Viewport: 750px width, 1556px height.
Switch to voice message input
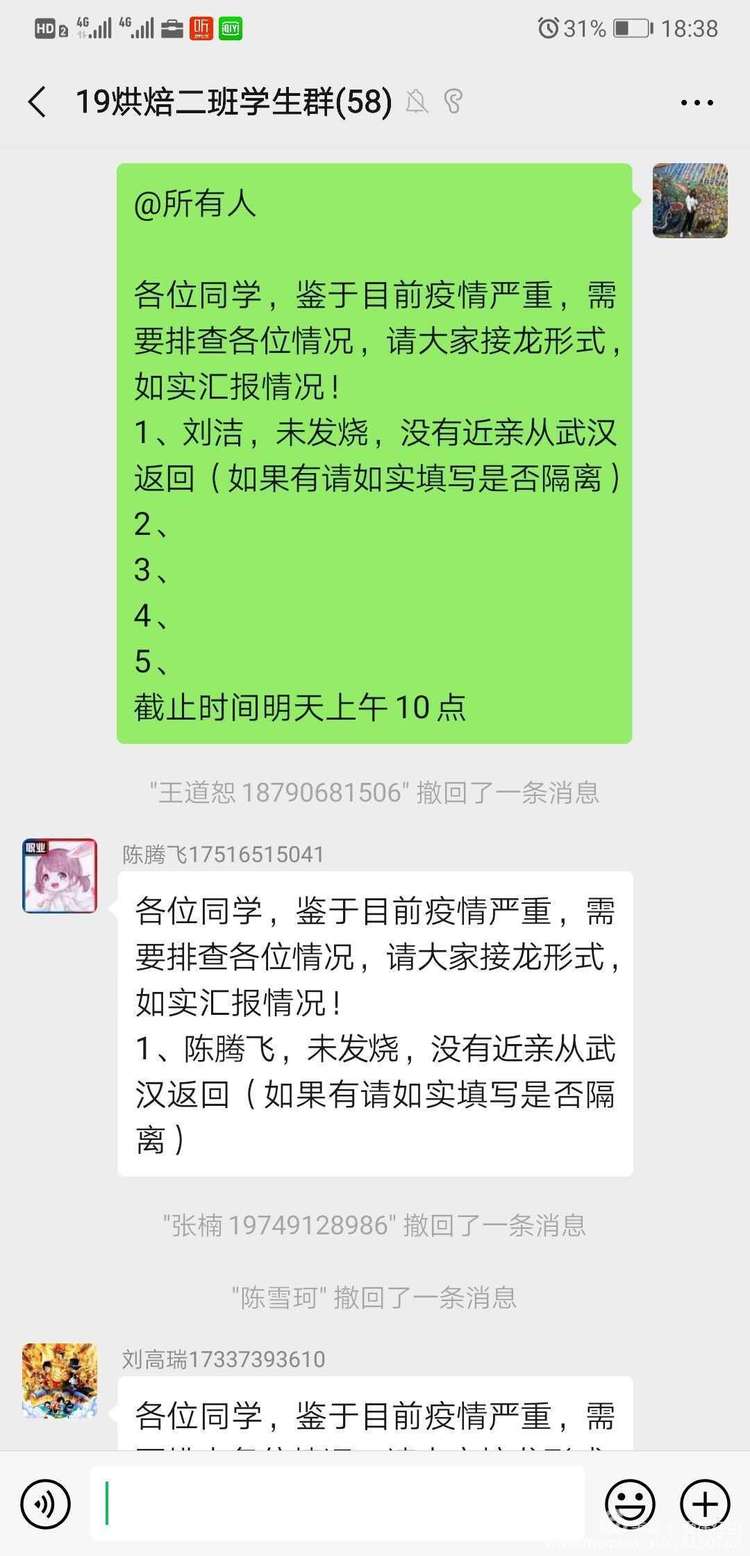[x=45, y=1503]
